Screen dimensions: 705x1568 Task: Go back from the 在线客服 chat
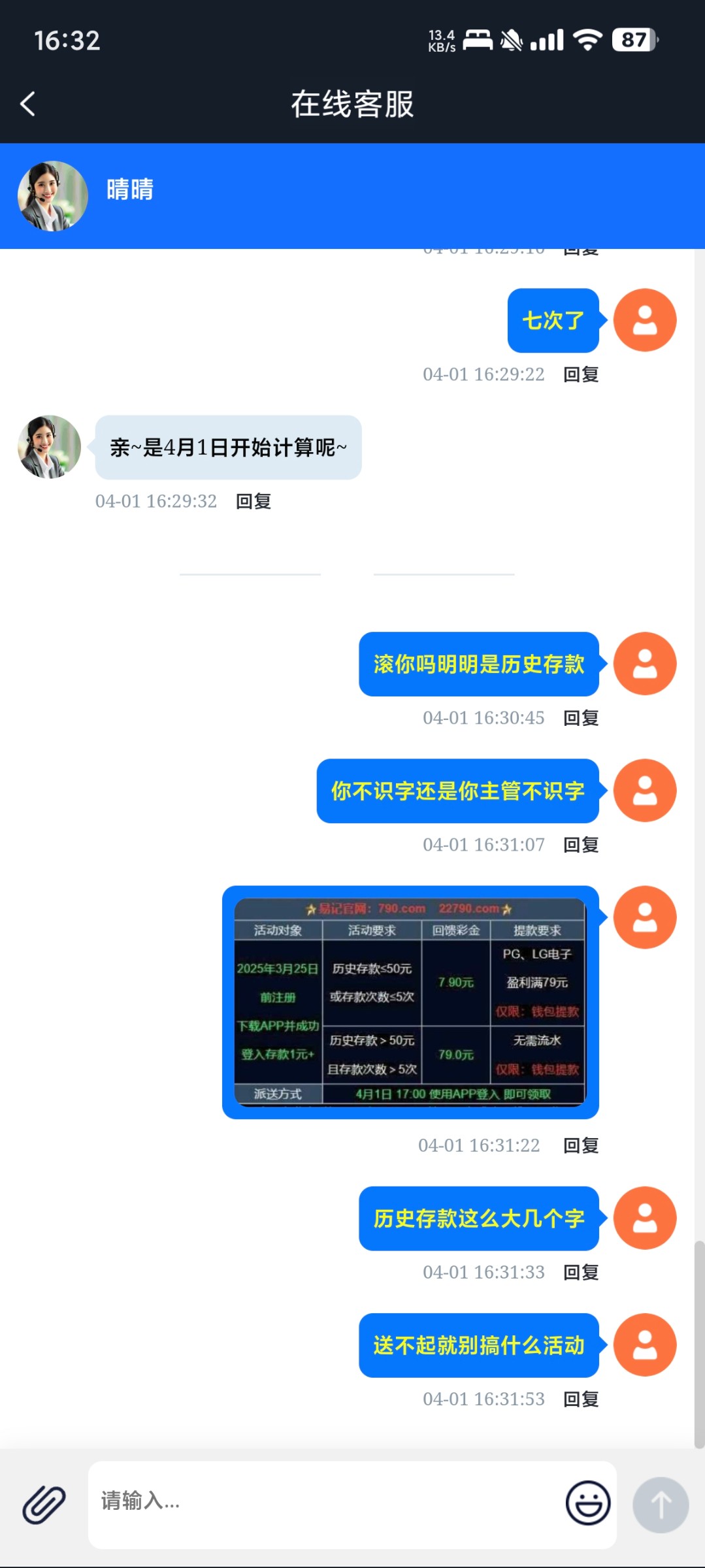point(28,104)
